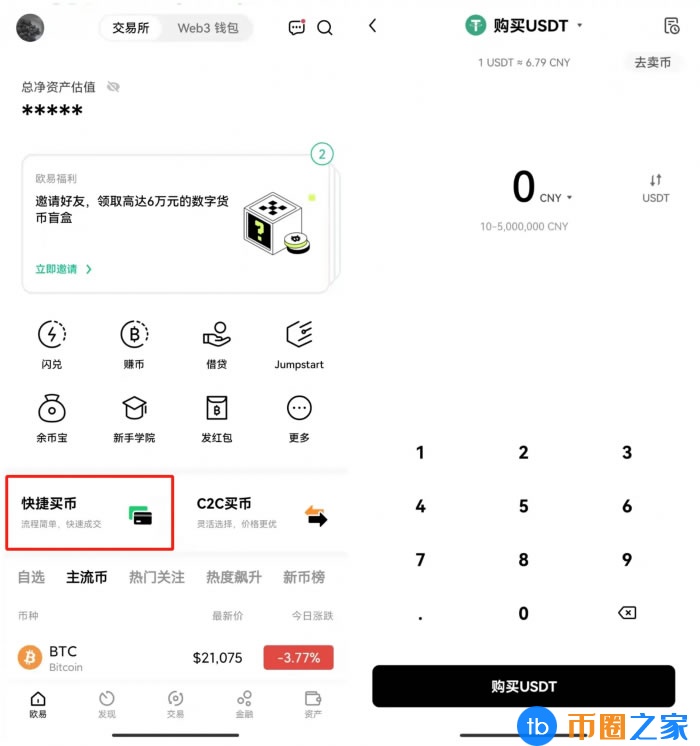Image resolution: width=700 pixels, height=746 pixels.
Task: Open 闪兑 quick convert
Action: [x=51, y=344]
